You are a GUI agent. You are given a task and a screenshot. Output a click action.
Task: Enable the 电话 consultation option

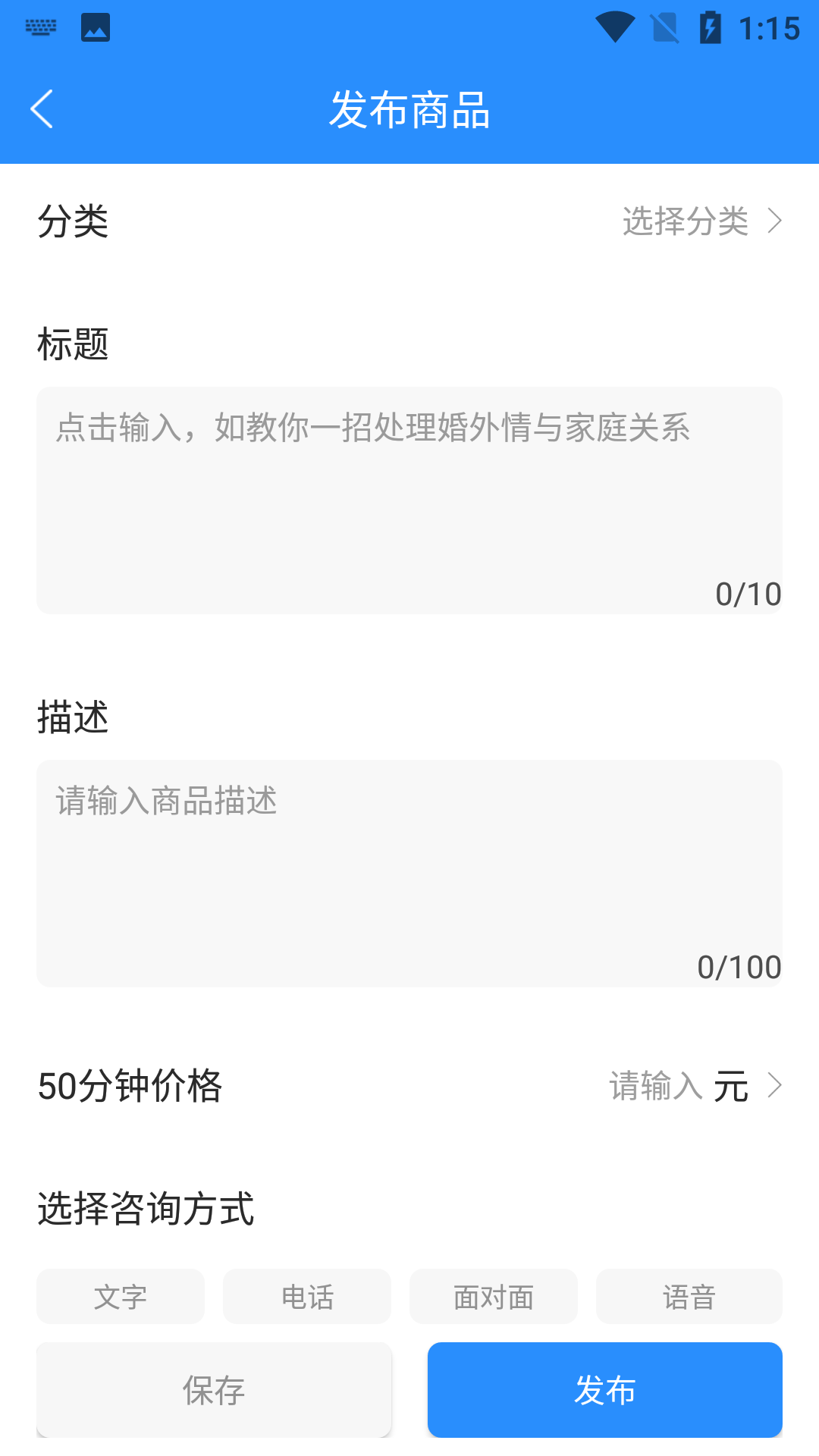tap(307, 1296)
